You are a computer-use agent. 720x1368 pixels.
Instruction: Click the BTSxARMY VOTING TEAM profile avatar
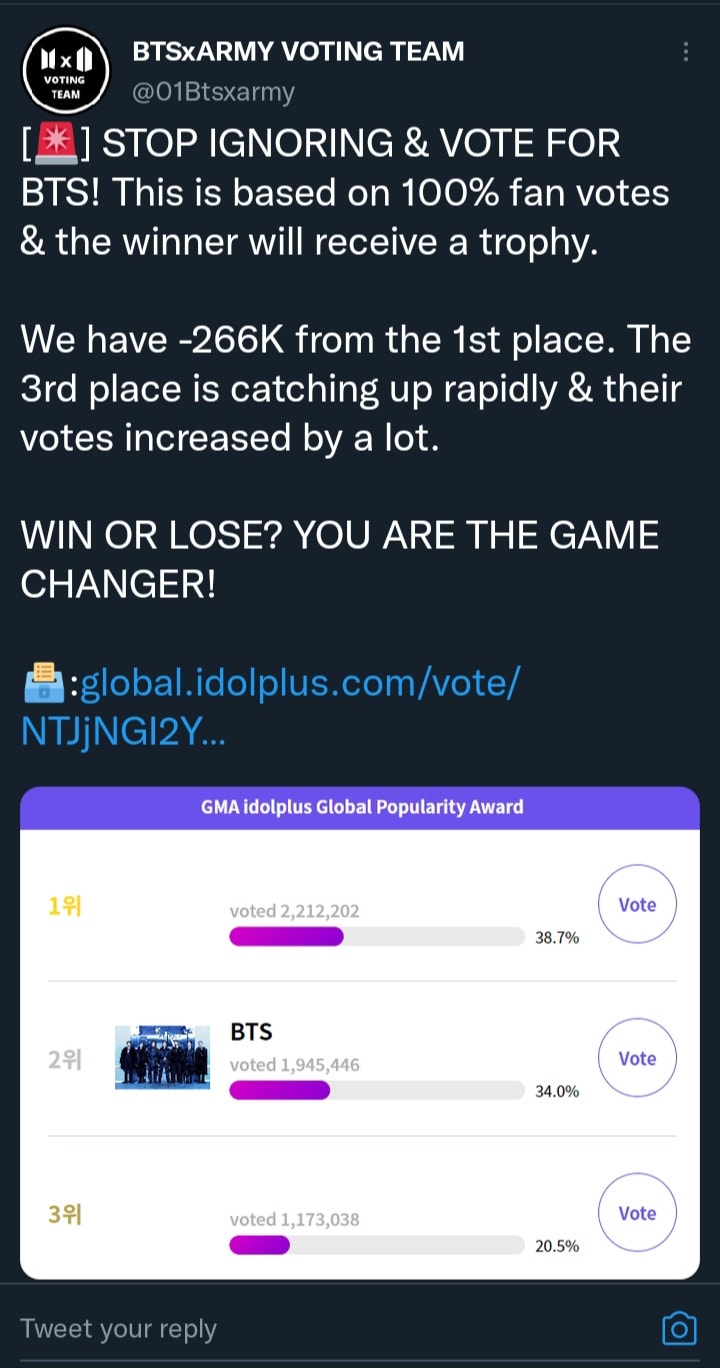point(66,67)
